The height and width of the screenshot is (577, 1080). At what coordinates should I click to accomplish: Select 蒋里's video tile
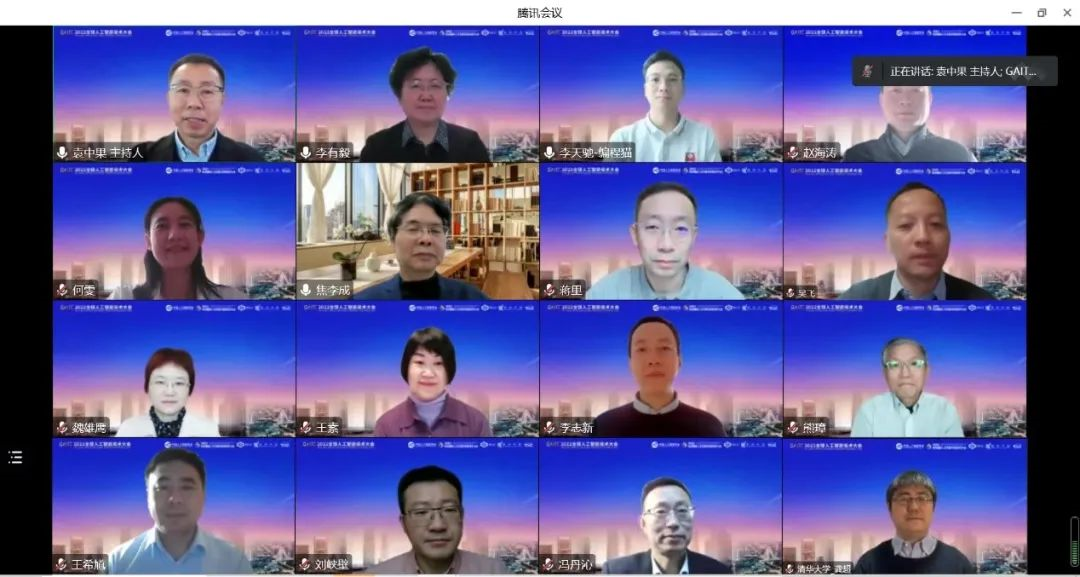click(661, 232)
